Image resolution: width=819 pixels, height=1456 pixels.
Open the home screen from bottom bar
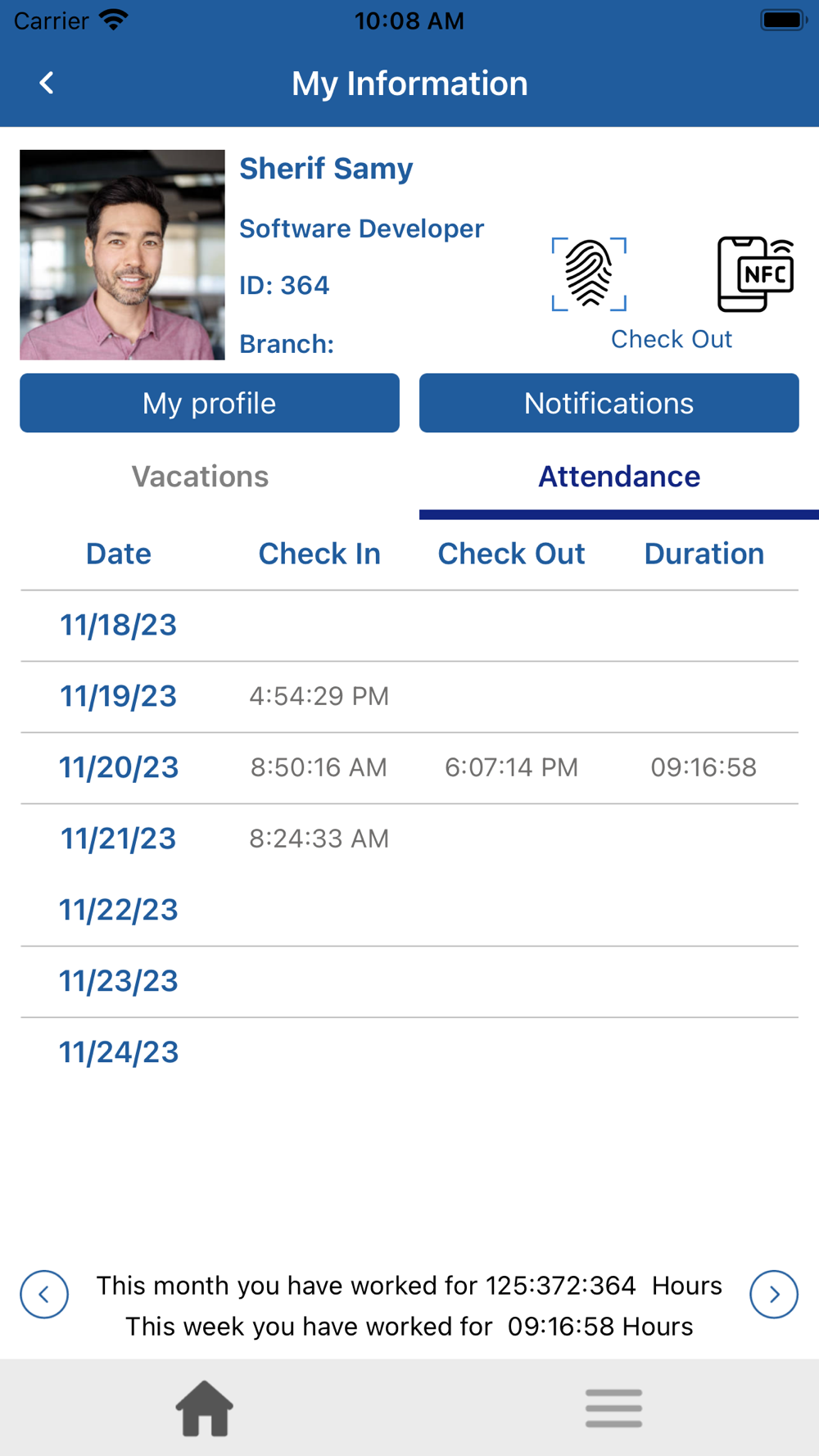coord(205,1408)
